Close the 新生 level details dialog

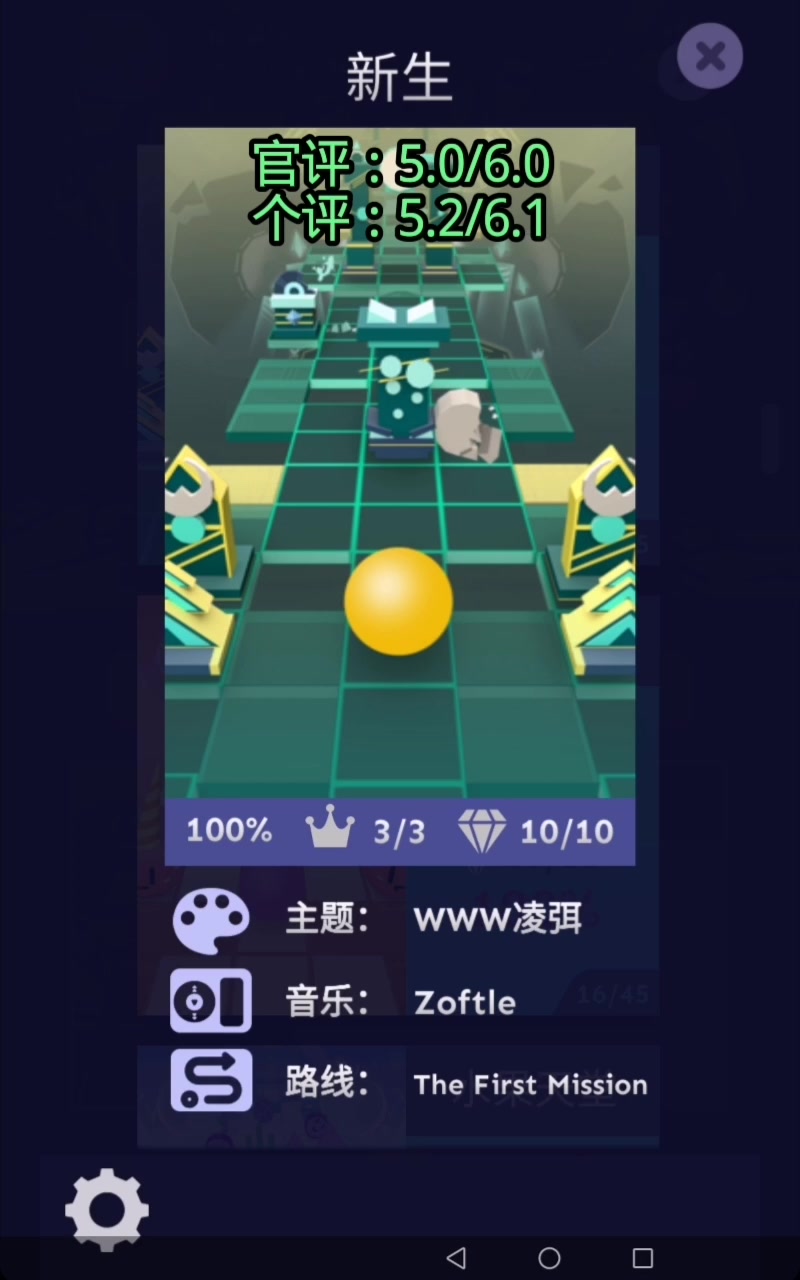point(710,56)
